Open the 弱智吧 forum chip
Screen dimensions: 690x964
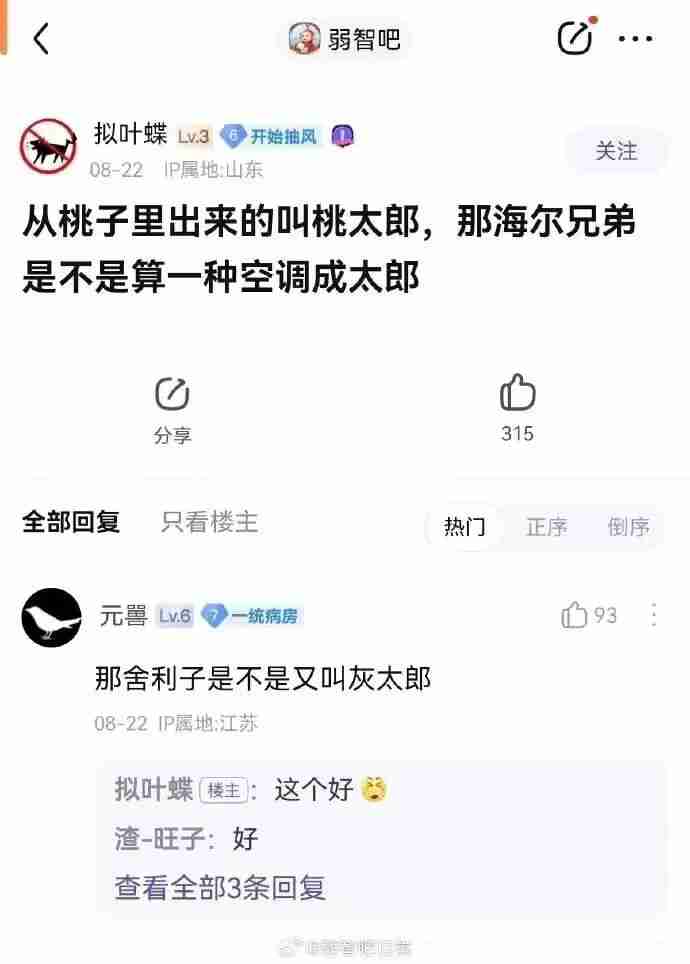[x=345, y=39]
